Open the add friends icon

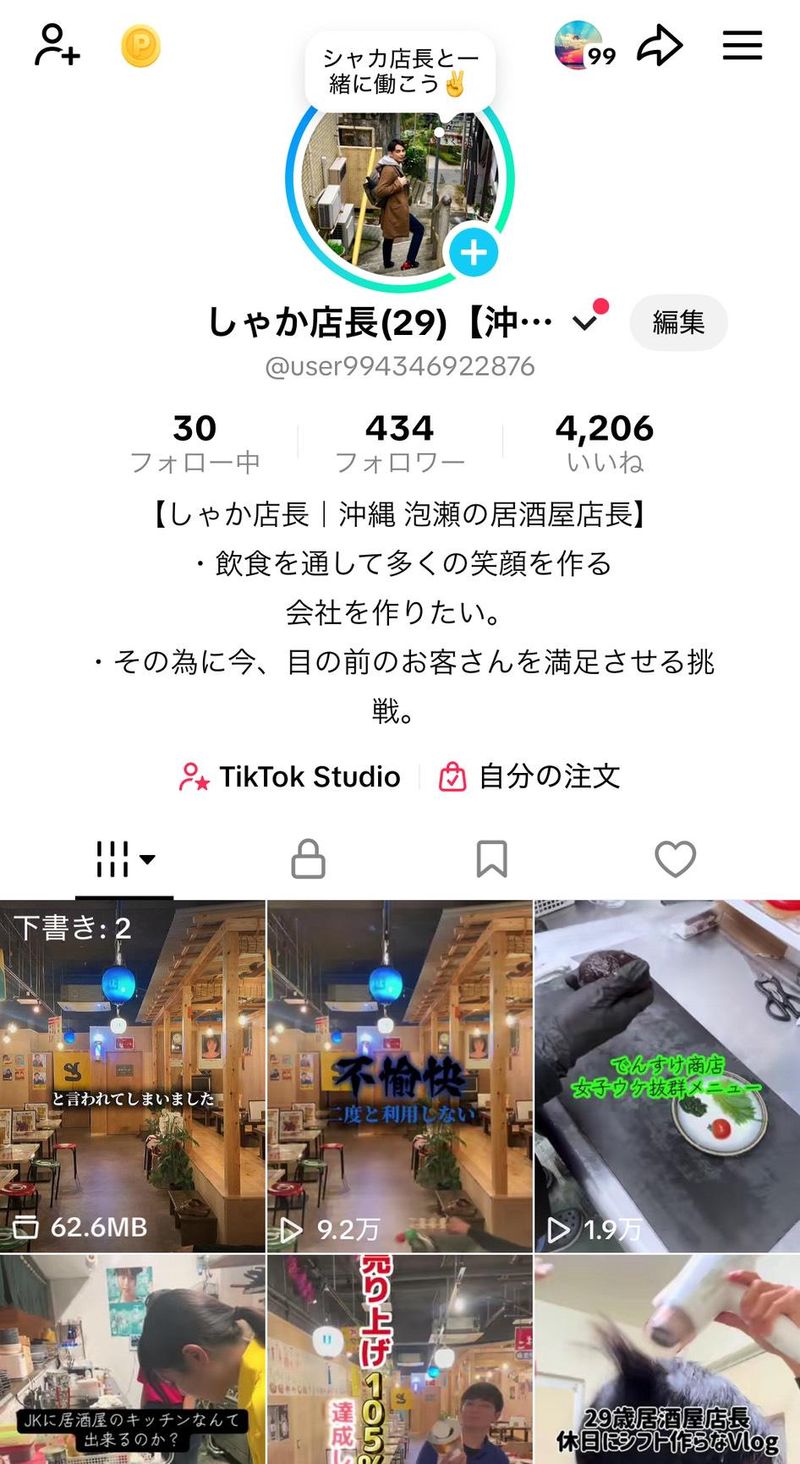click(x=57, y=46)
